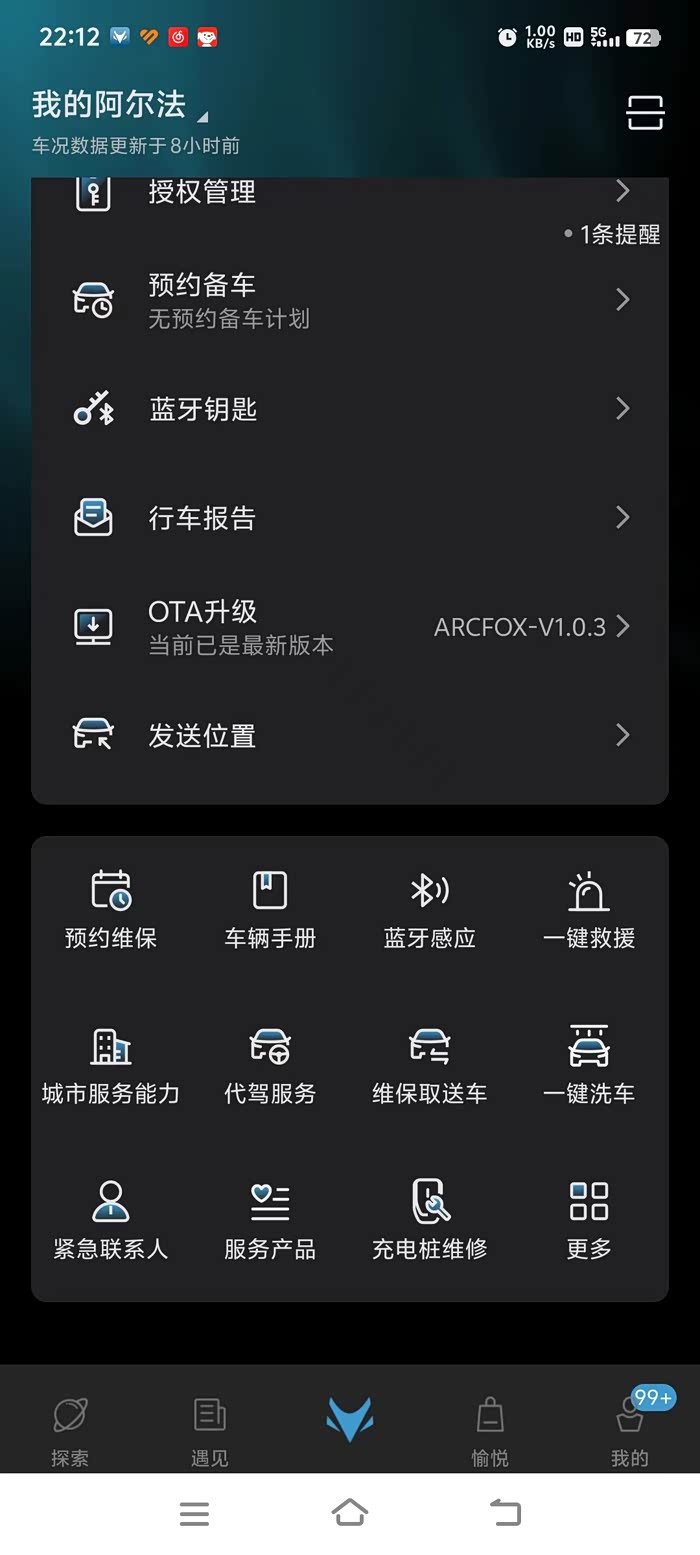Open the scan icon in the header
Viewport: 700px width, 1555px height.
[645, 113]
